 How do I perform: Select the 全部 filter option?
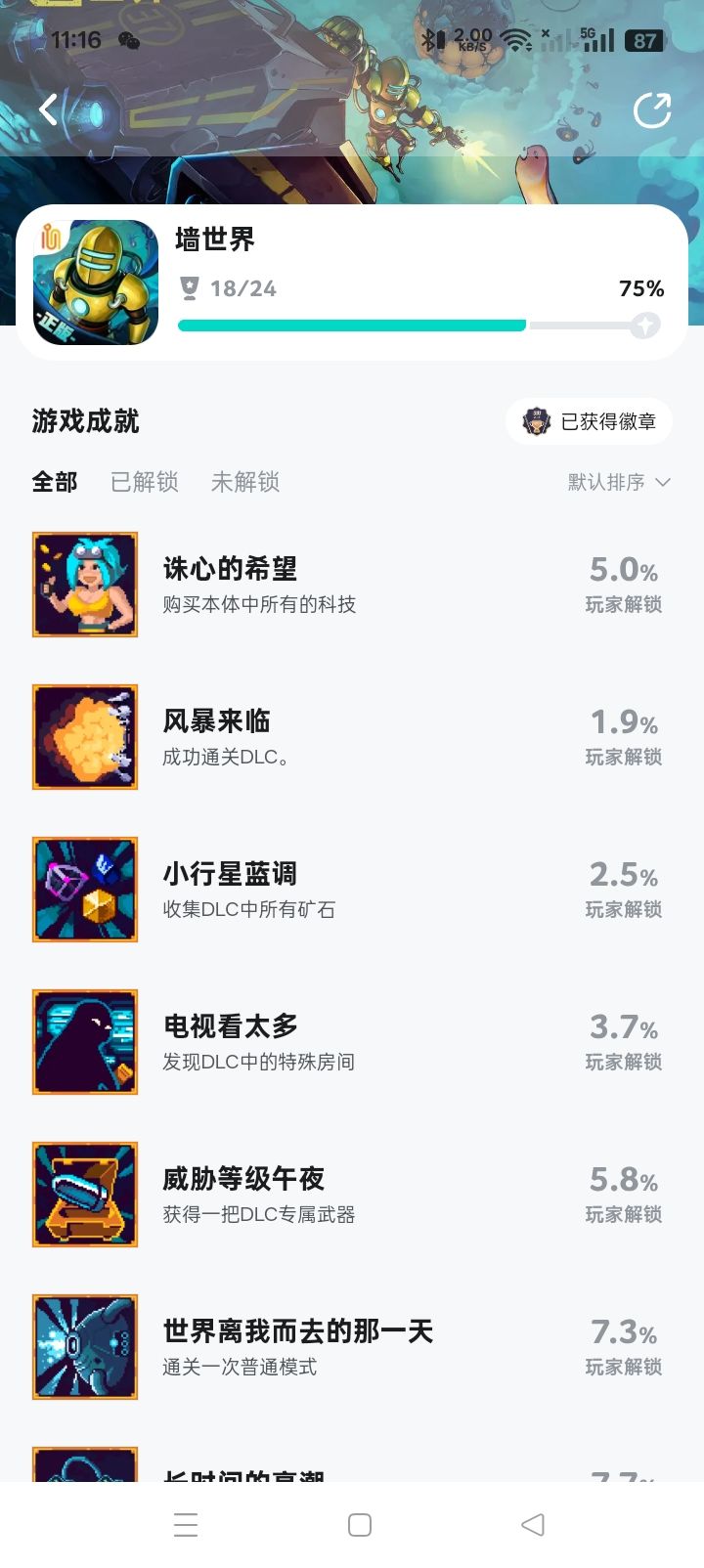(x=54, y=481)
